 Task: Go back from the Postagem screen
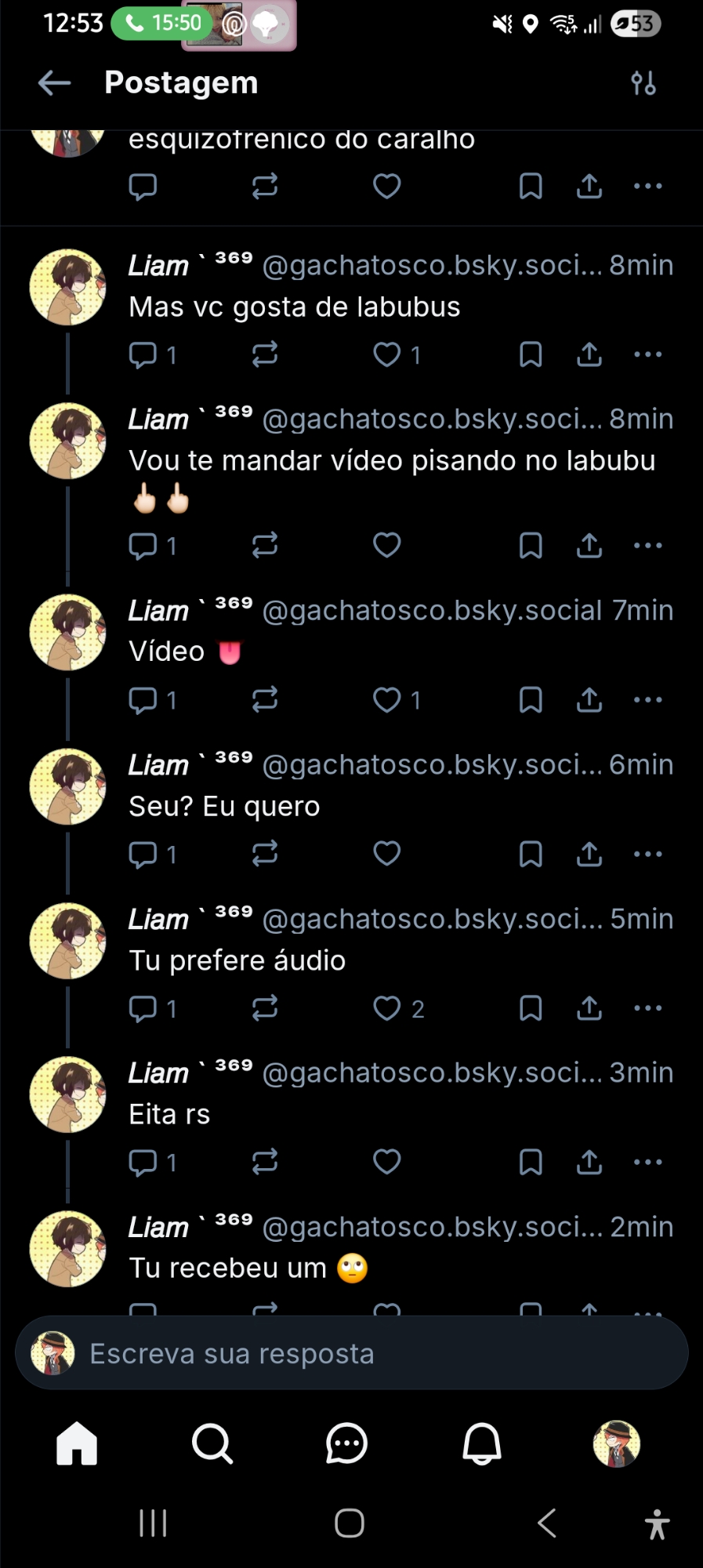coord(54,82)
